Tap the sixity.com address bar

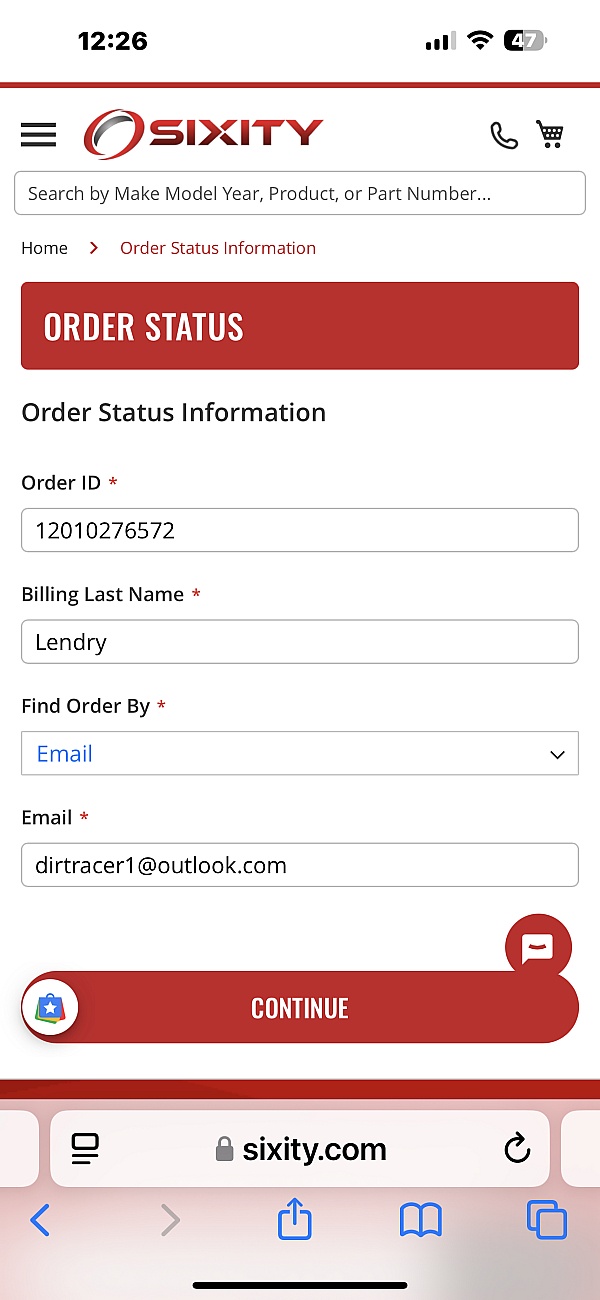pos(300,1149)
